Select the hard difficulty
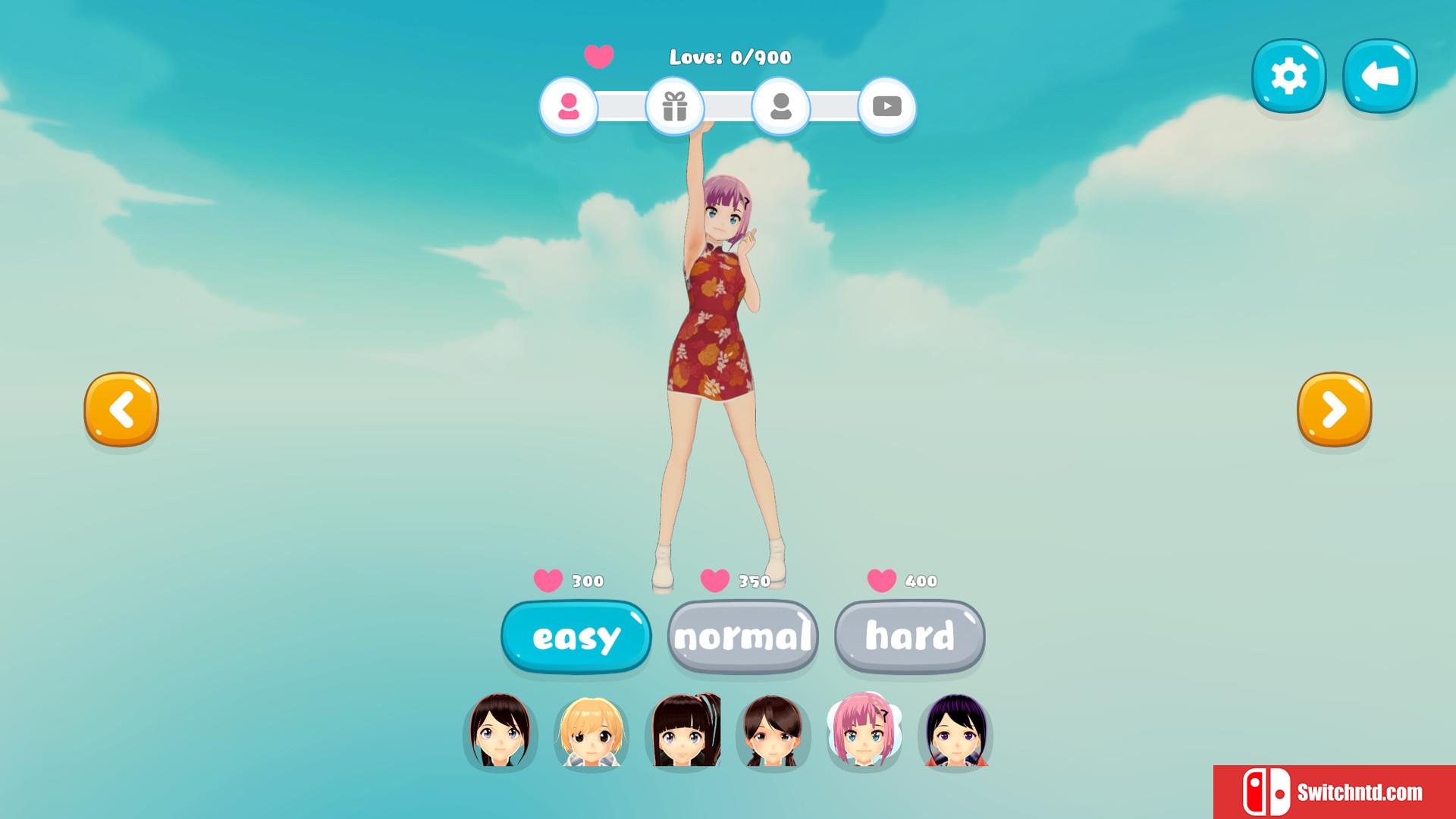This screenshot has height=819, width=1456. [910, 635]
